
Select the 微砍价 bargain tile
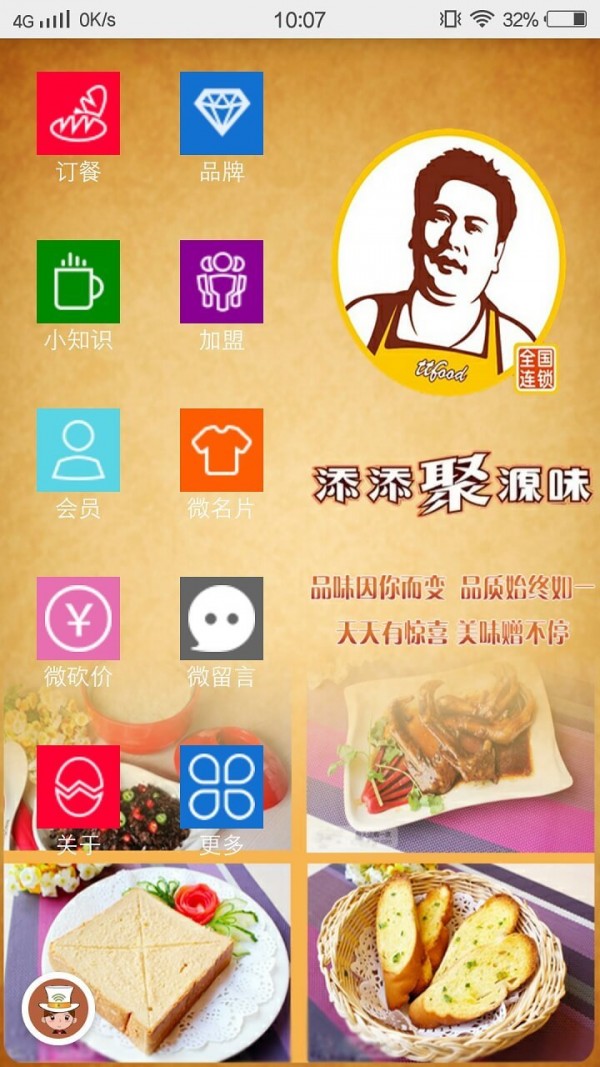click(x=78, y=618)
